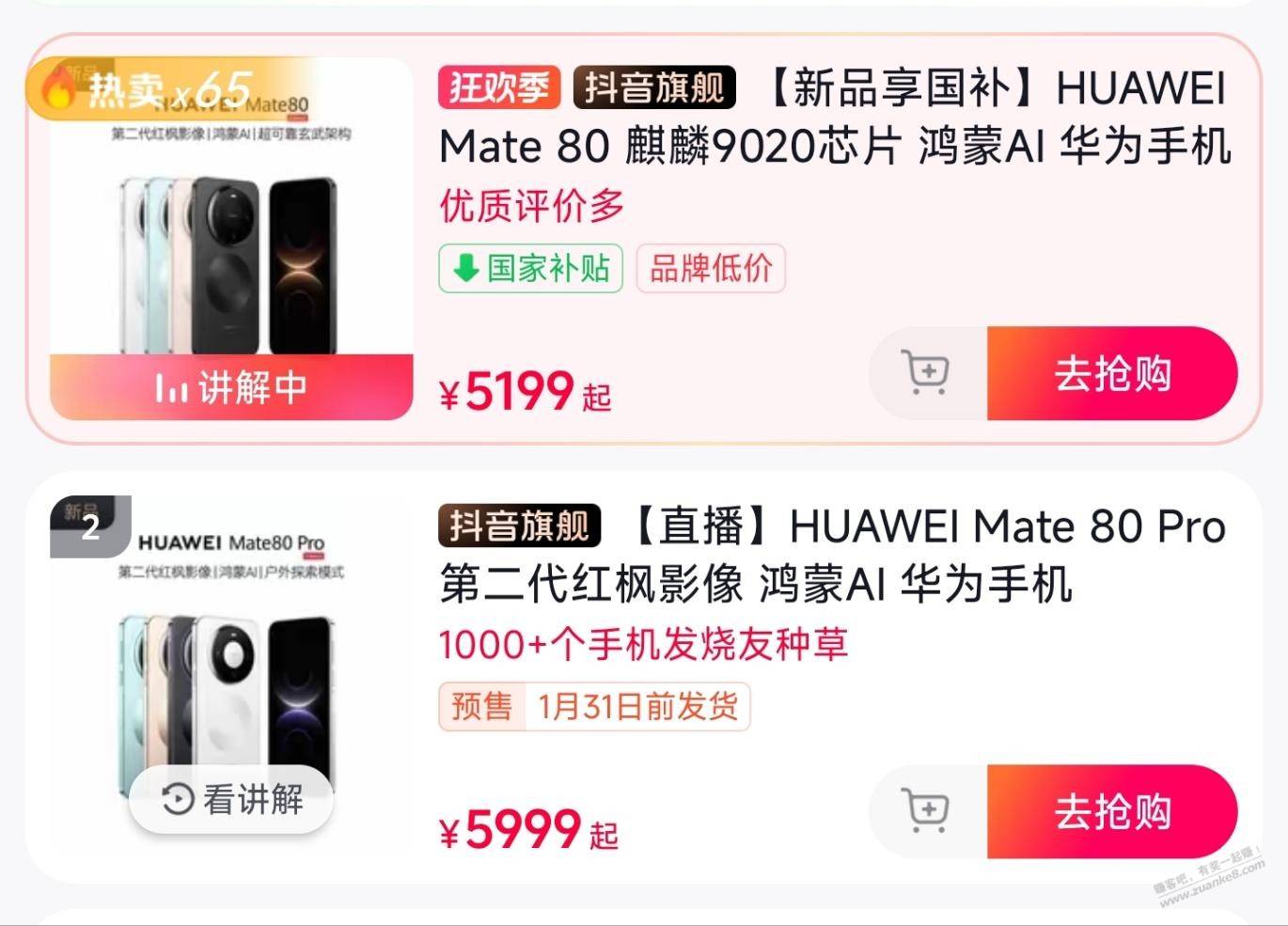
Task: Tap 去抢购 for HUAWEI Mate 80 Pro
Action: [1111, 811]
